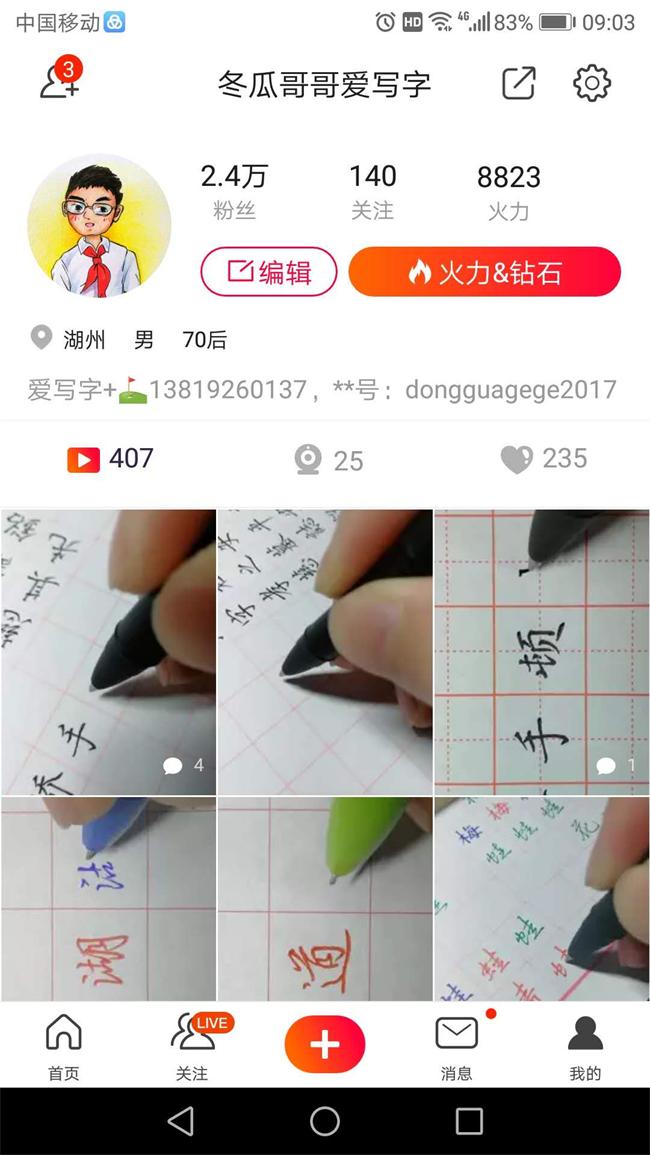The width and height of the screenshot is (650, 1155).
Task: Open the settings gear
Action: pyautogui.click(x=591, y=83)
